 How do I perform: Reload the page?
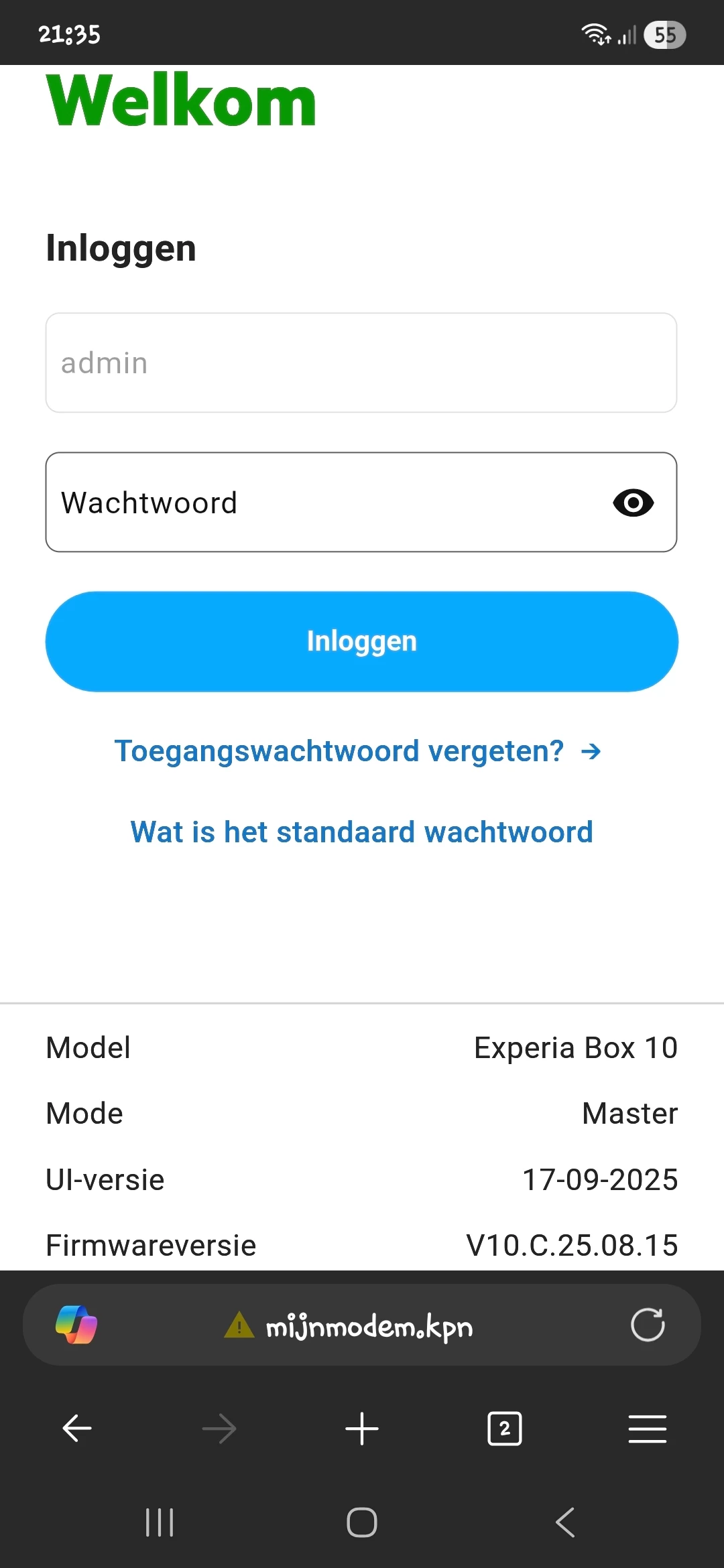648,1325
